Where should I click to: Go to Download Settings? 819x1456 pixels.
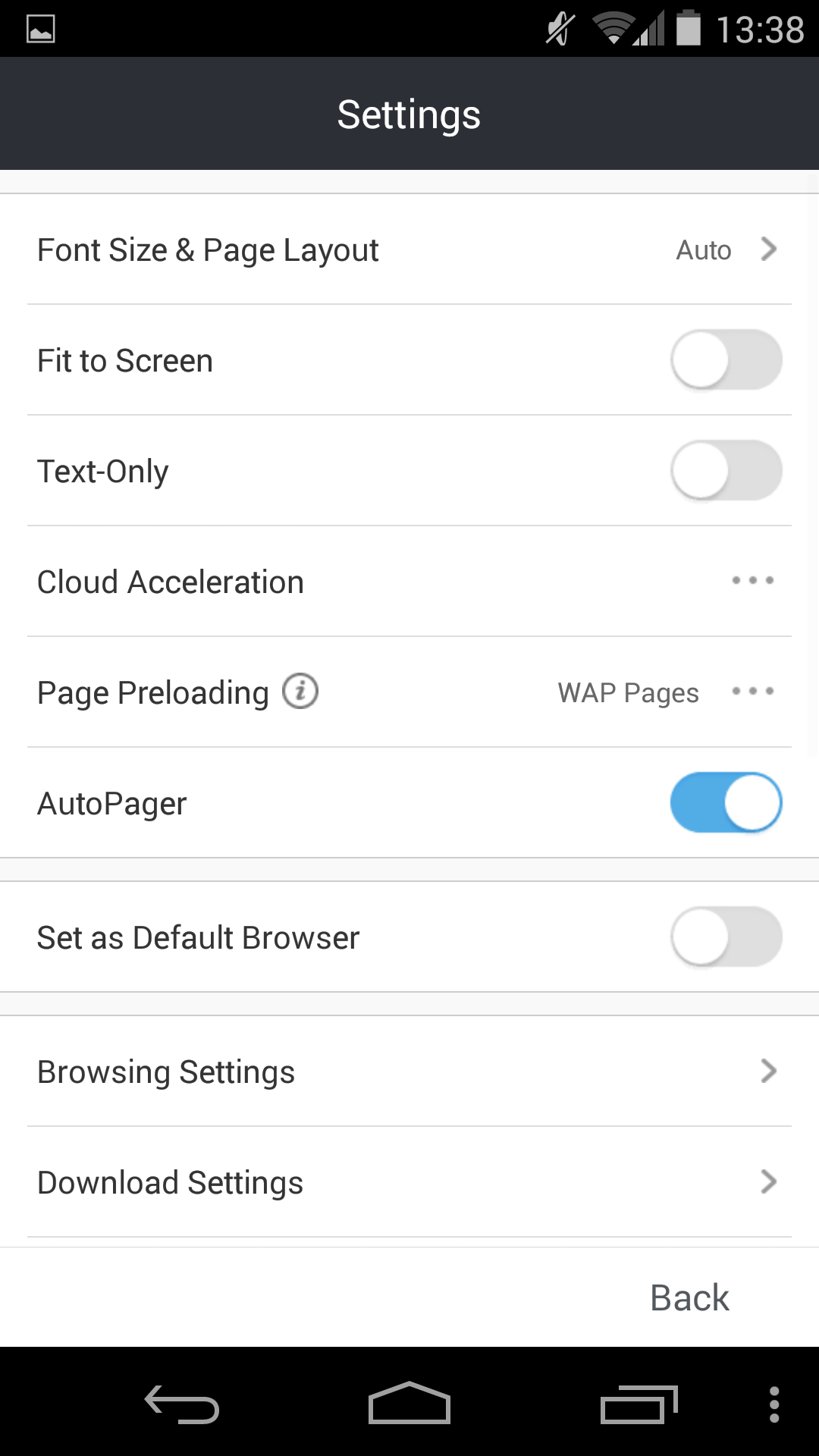(x=409, y=1182)
